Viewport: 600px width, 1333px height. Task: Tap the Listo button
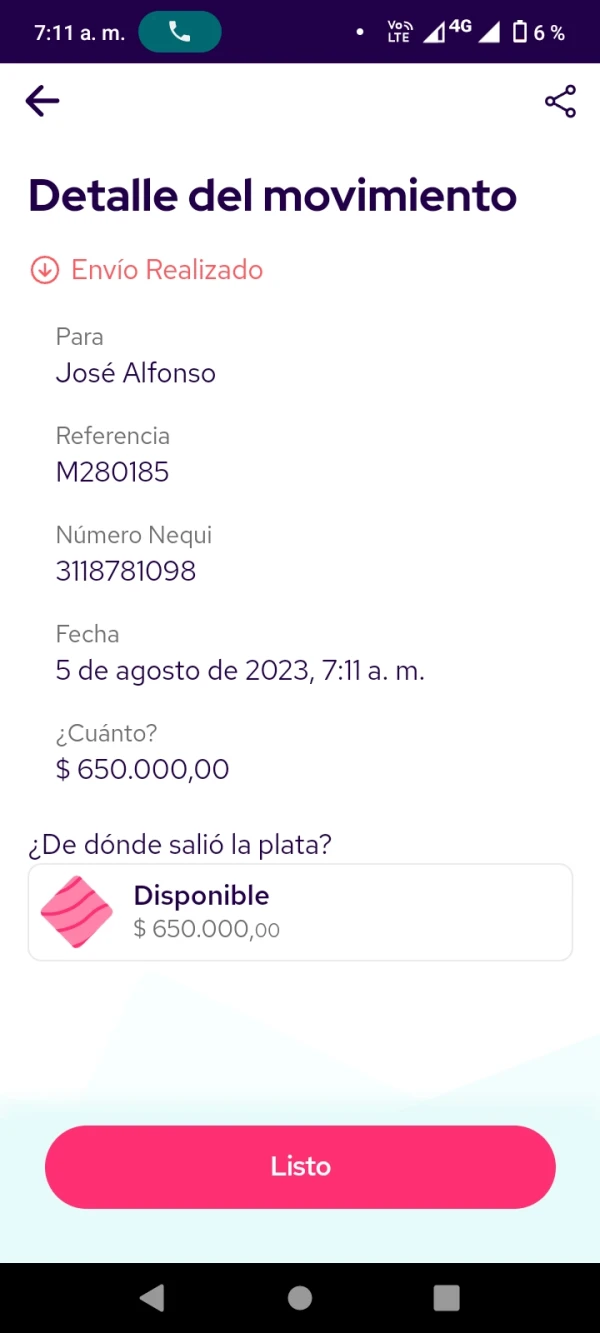300,1166
